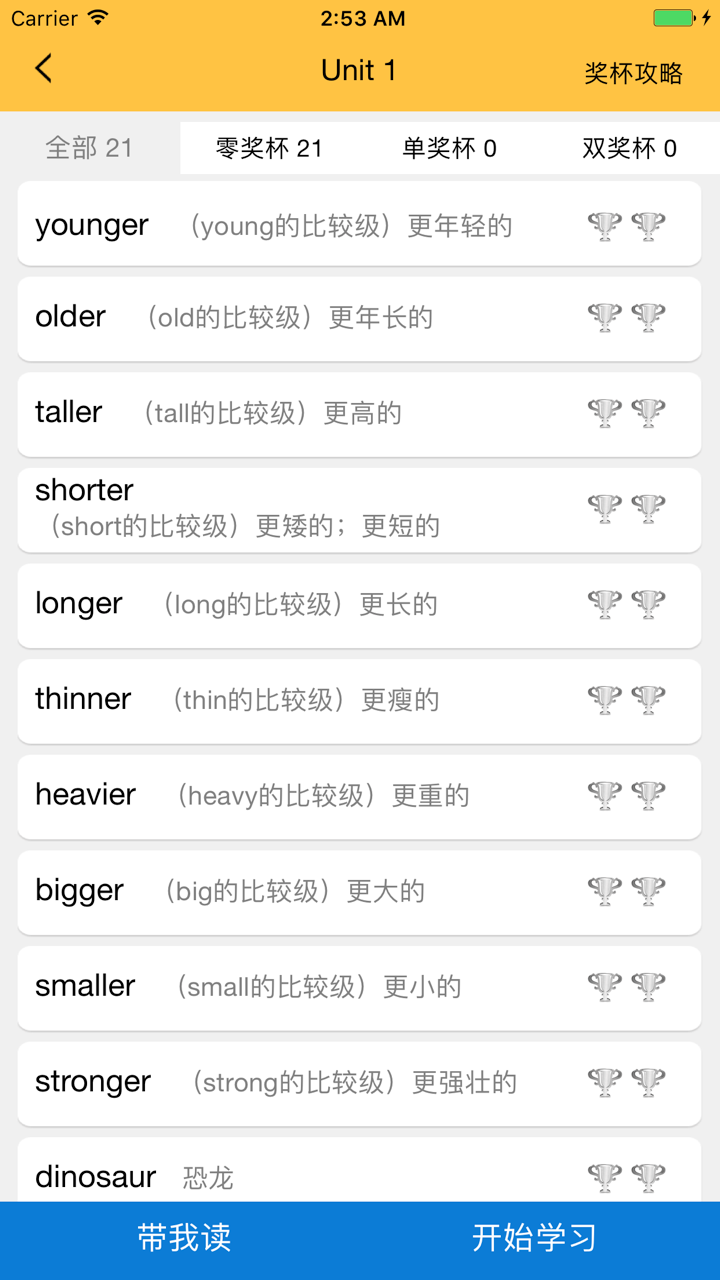The height and width of the screenshot is (1280, 720).
Task: Switch to the 零奖杯 21 tab
Action: 267,147
